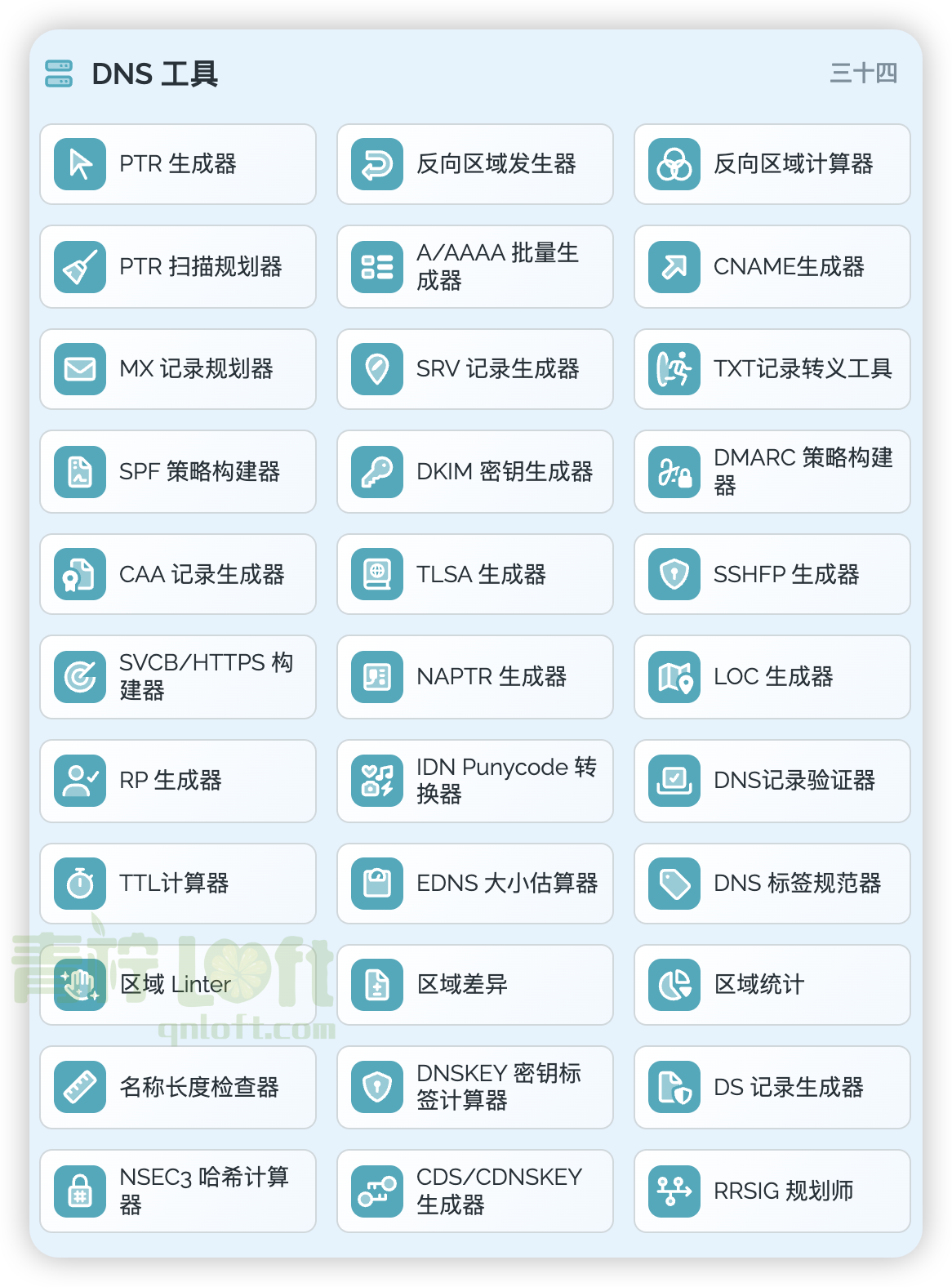This screenshot has width=952, height=1287.
Task: Click the TTL计算器 stopwatch icon
Action: coord(78,883)
